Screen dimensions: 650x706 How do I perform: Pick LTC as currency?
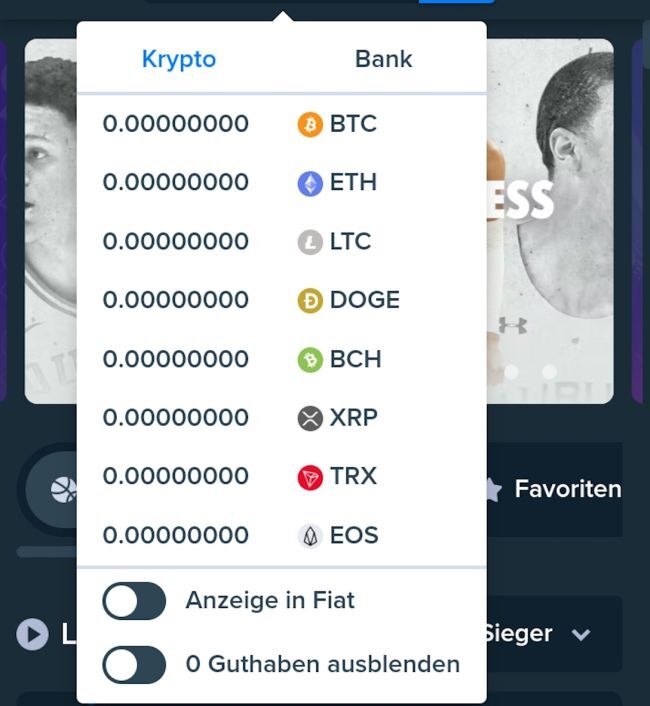[281, 242]
